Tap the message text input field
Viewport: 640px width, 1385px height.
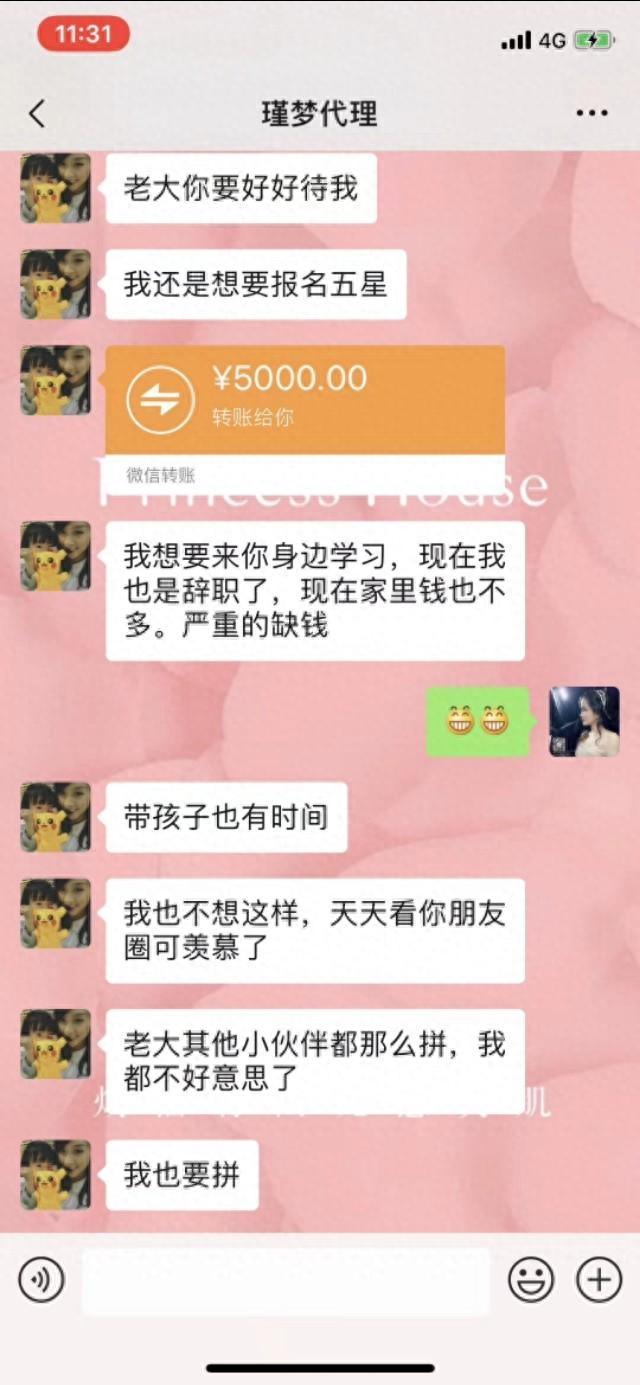[286, 1281]
